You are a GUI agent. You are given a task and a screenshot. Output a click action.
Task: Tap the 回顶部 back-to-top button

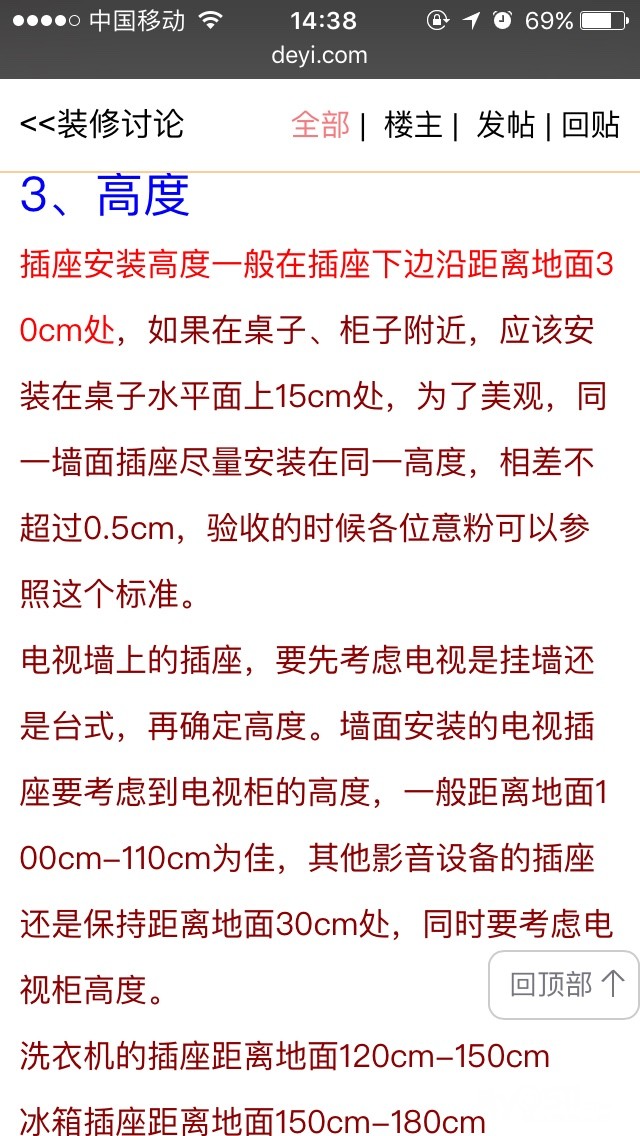pyautogui.click(x=564, y=985)
